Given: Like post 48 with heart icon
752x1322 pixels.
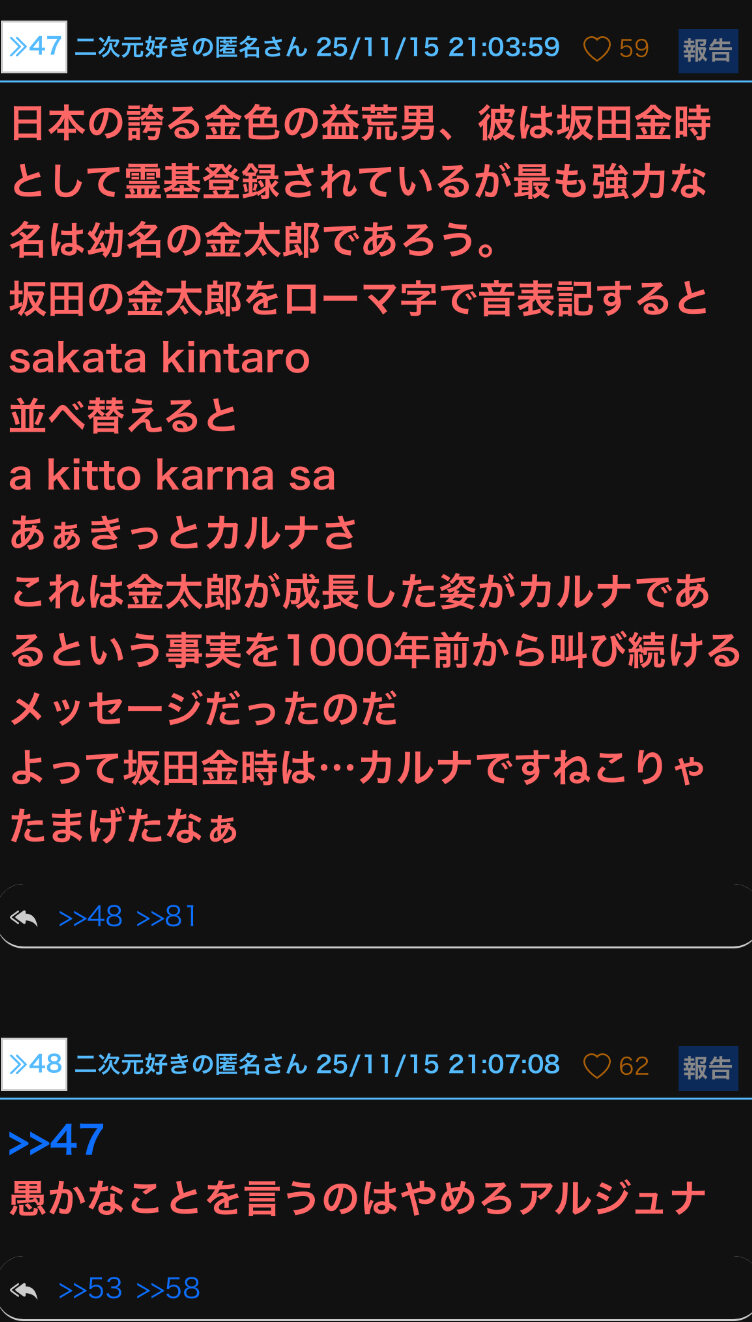Looking at the screenshot, I should (x=597, y=1066).
